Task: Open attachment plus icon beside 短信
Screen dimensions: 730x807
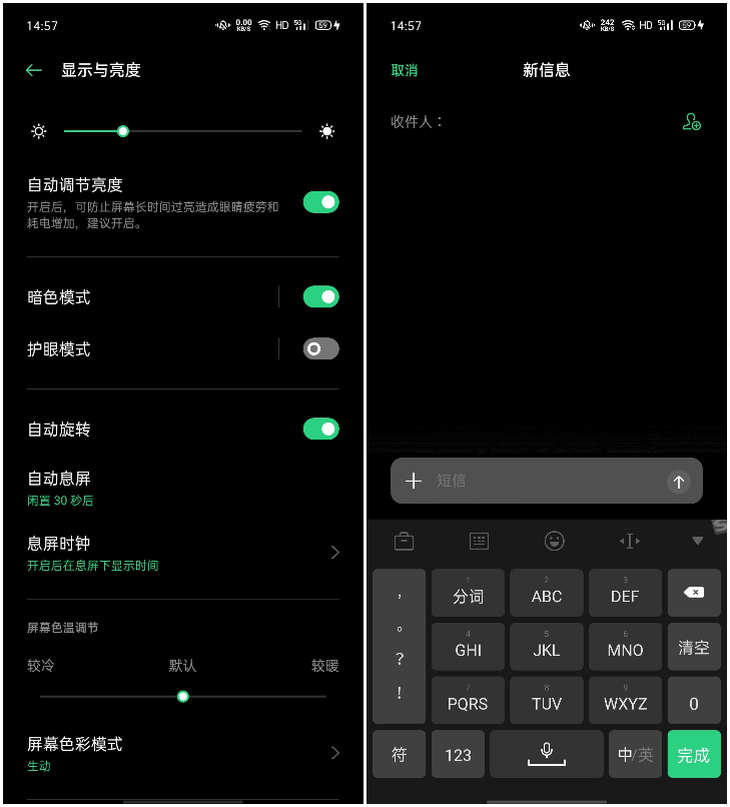Action: pos(414,481)
